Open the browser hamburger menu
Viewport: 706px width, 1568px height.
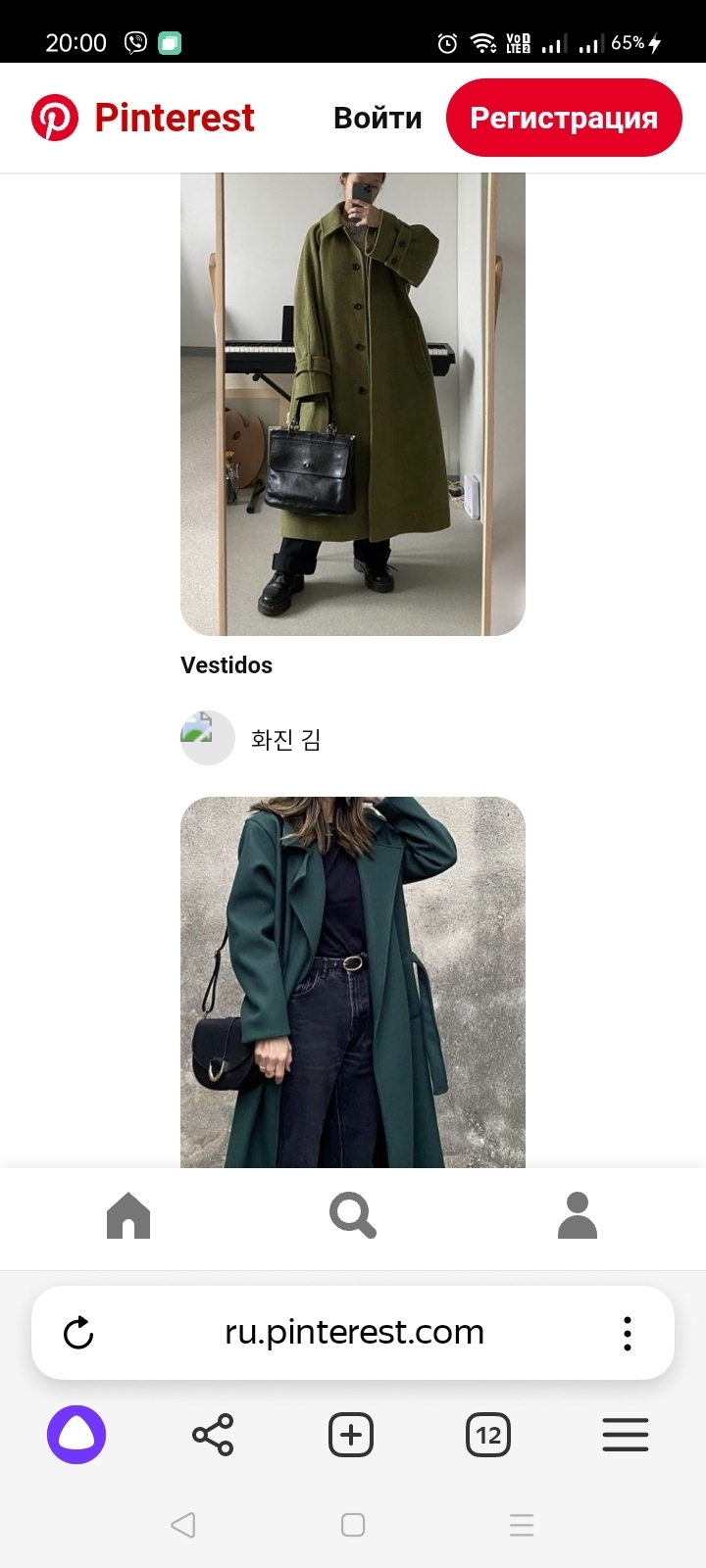[626, 1435]
